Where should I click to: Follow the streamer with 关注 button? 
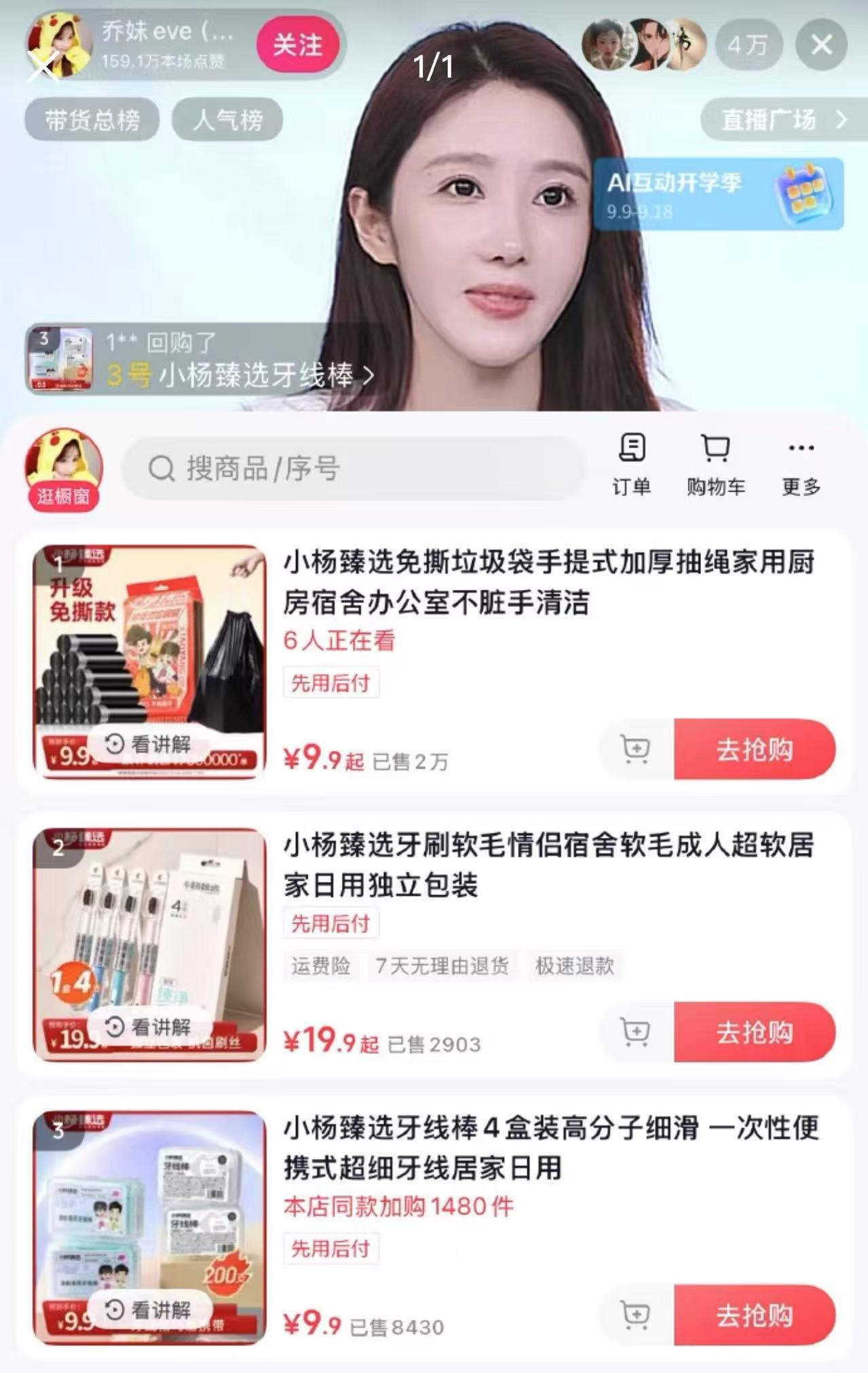(297, 45)
